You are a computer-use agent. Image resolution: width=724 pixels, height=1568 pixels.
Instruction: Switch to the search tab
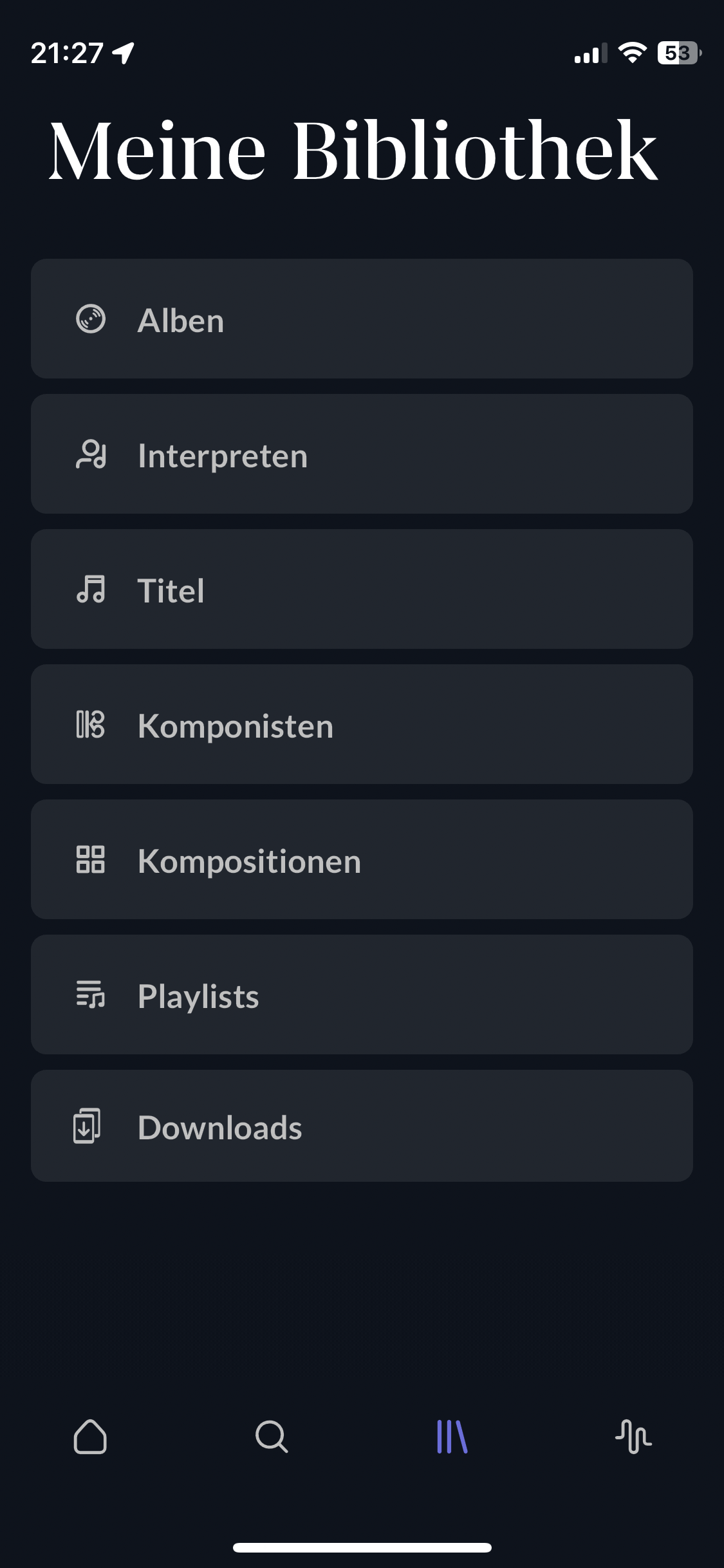[x=271, y=1437]
